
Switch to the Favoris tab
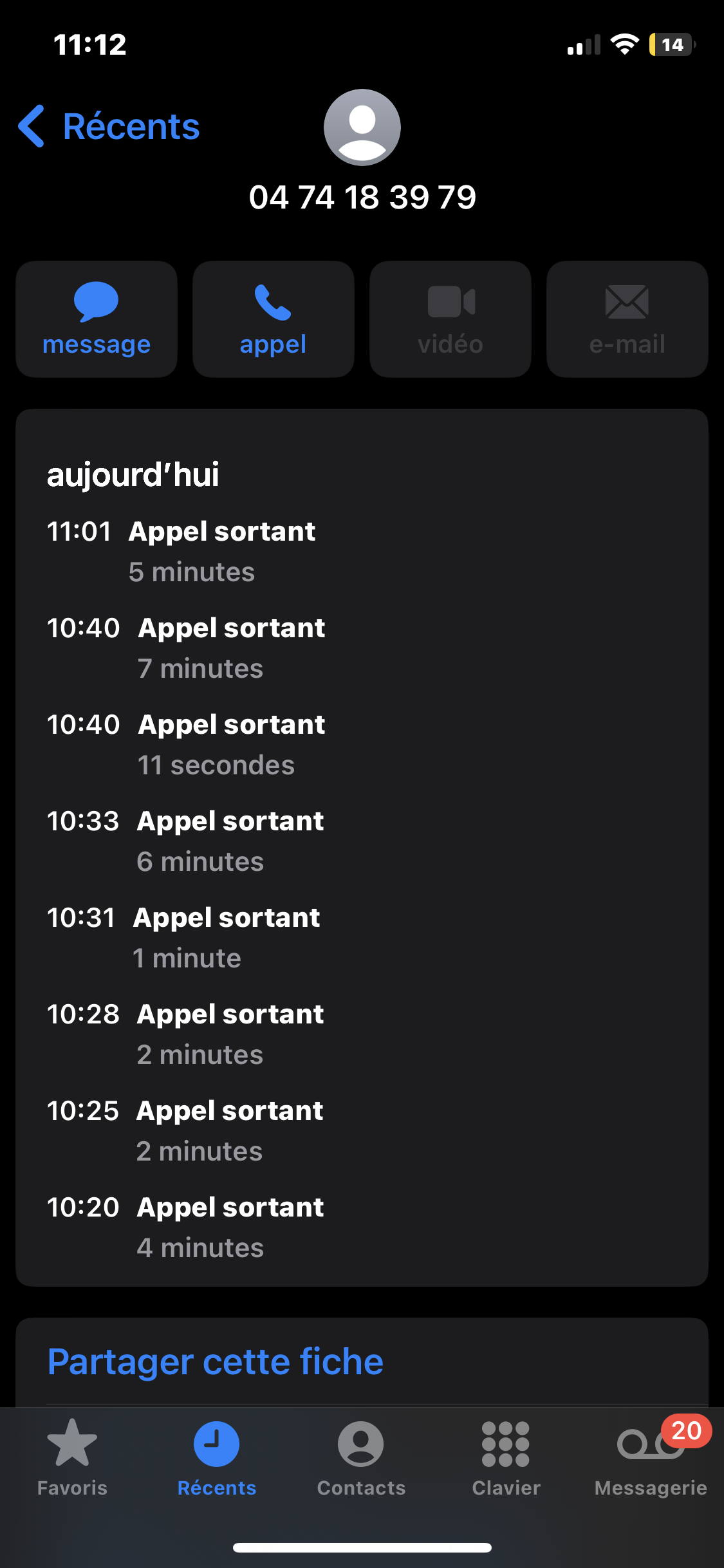tap(72, 1458)
